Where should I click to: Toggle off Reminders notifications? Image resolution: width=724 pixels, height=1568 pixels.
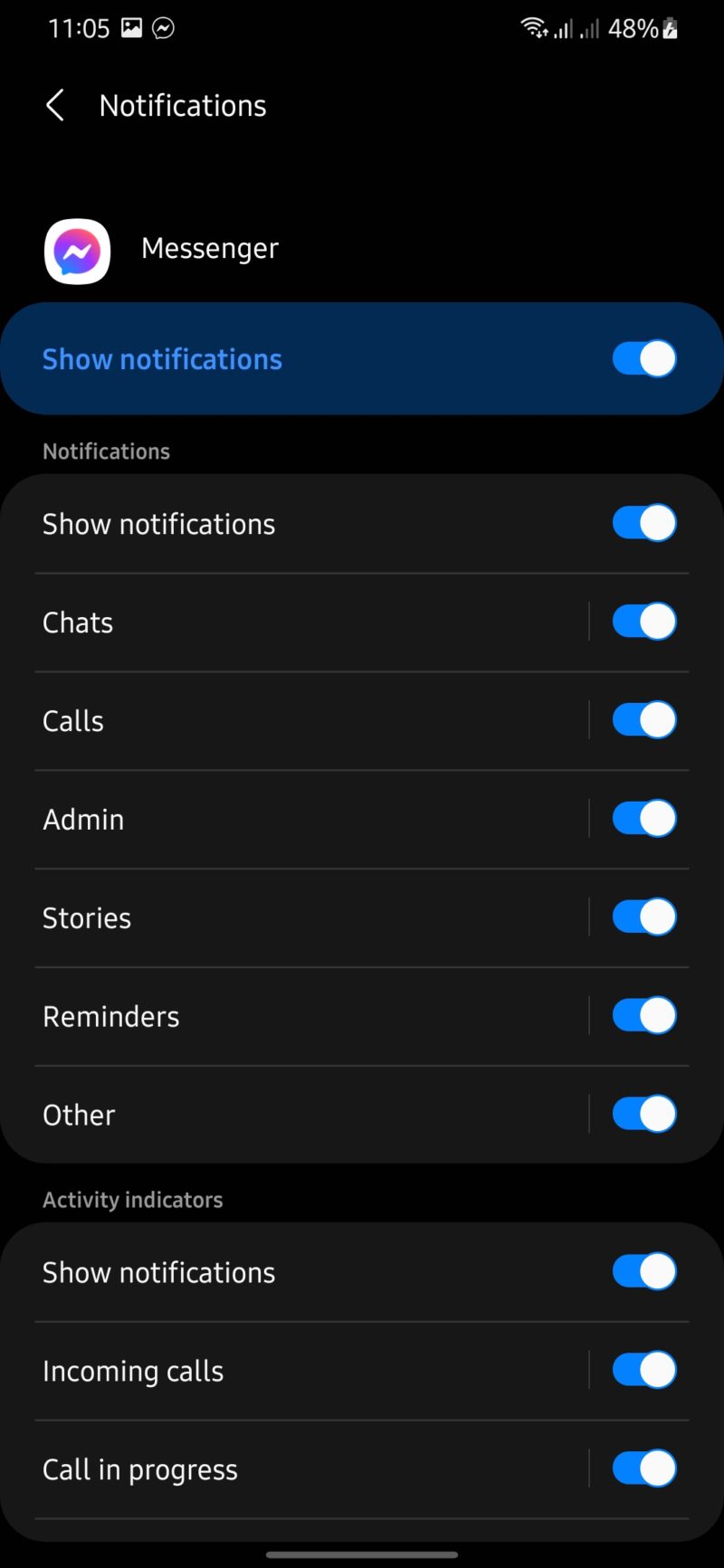tap(643, 1015)
